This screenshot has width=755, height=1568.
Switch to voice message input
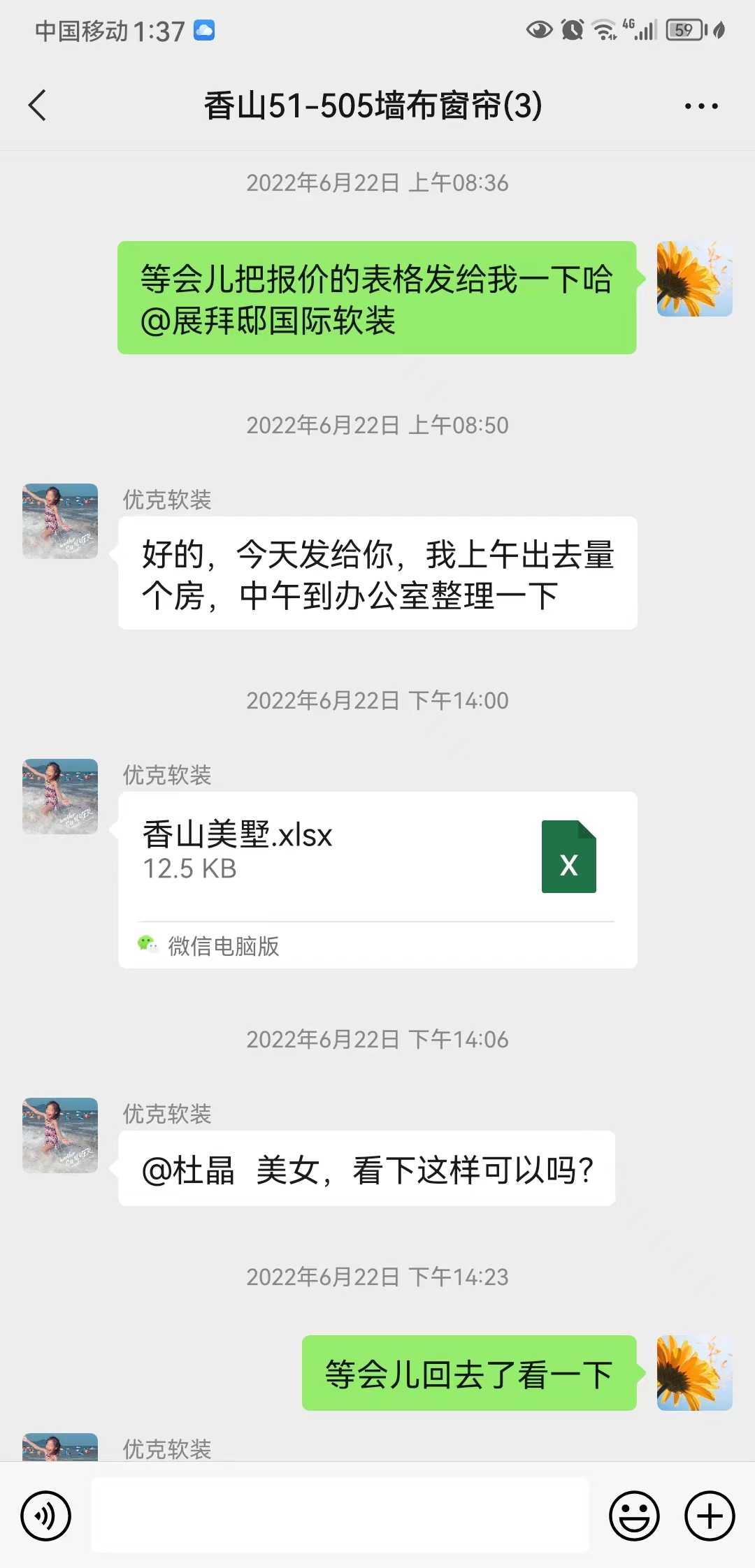tap(46, 1516)
